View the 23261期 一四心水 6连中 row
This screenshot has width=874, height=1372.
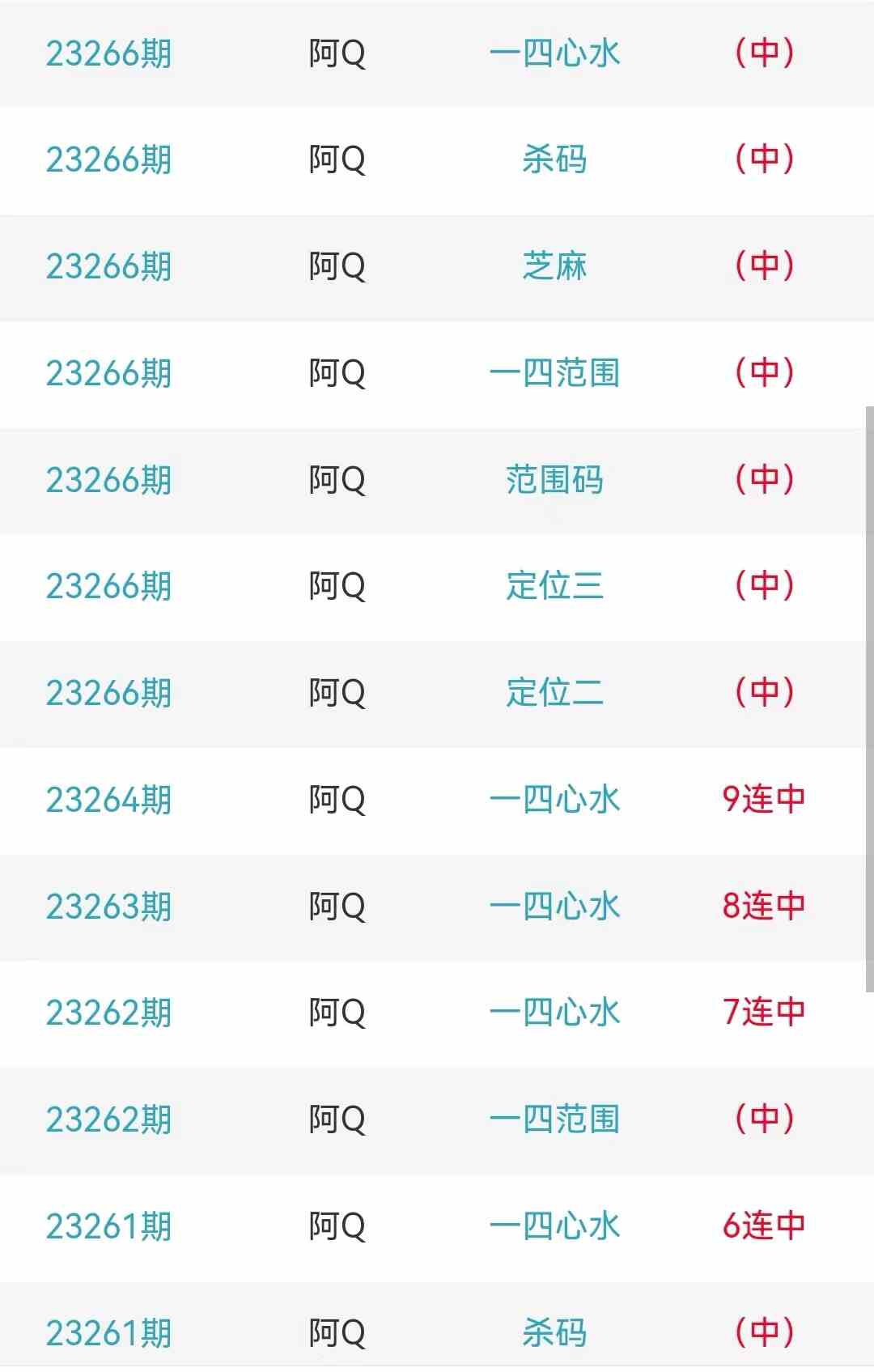554,1226
